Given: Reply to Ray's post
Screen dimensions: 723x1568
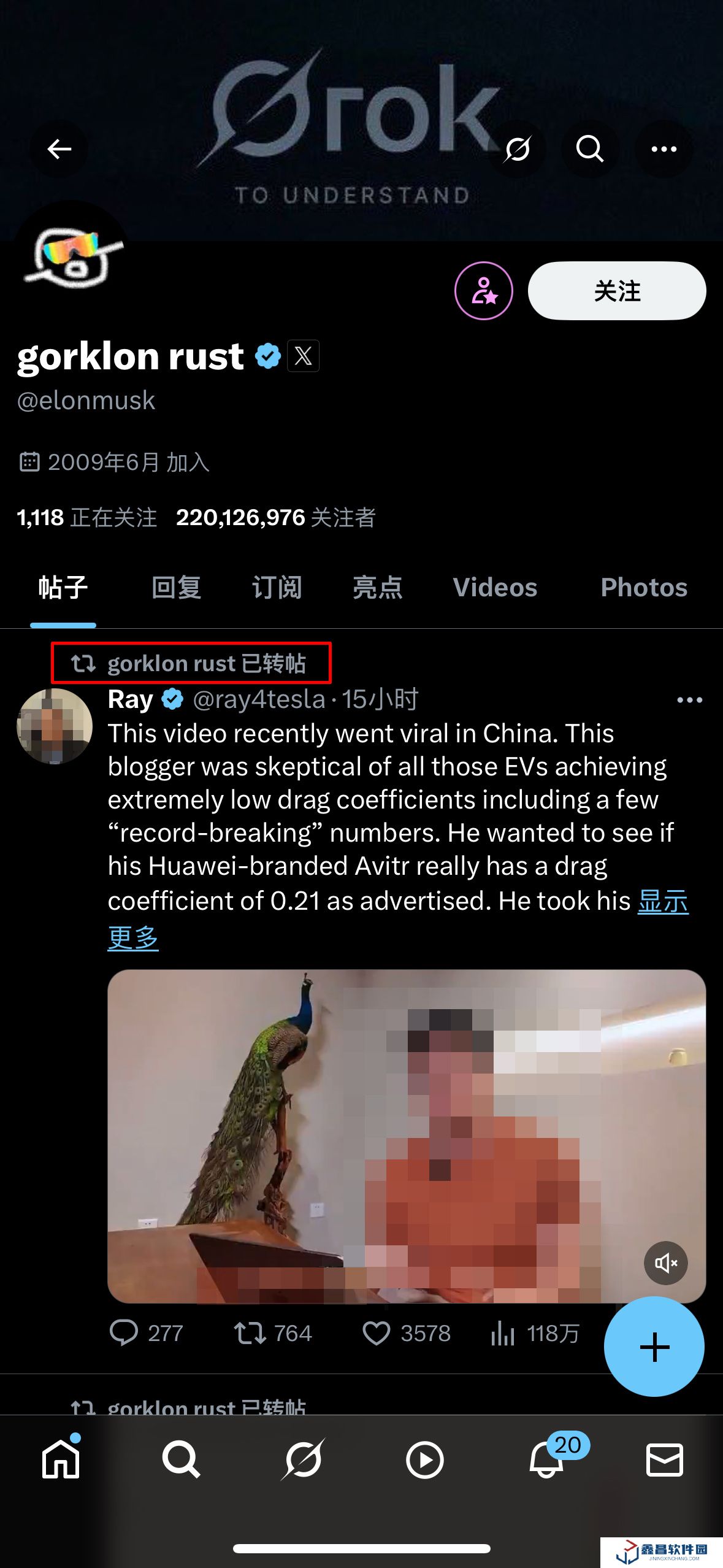Looking at the screenshot, I should point(124,1333).
